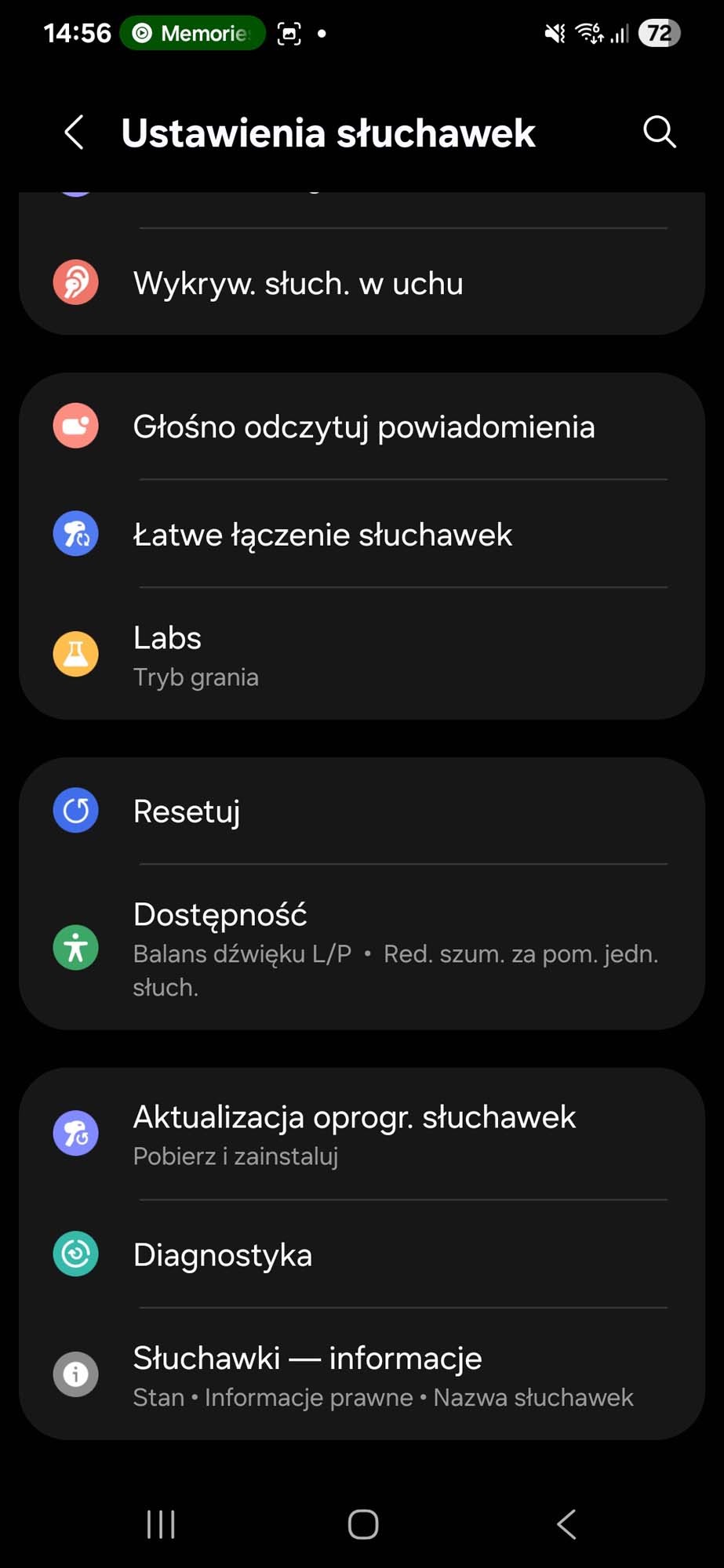This screenshot has width=724, height=1568.
Task: Go back from Ustawienia słuchawek
Action: click(75, 132)
